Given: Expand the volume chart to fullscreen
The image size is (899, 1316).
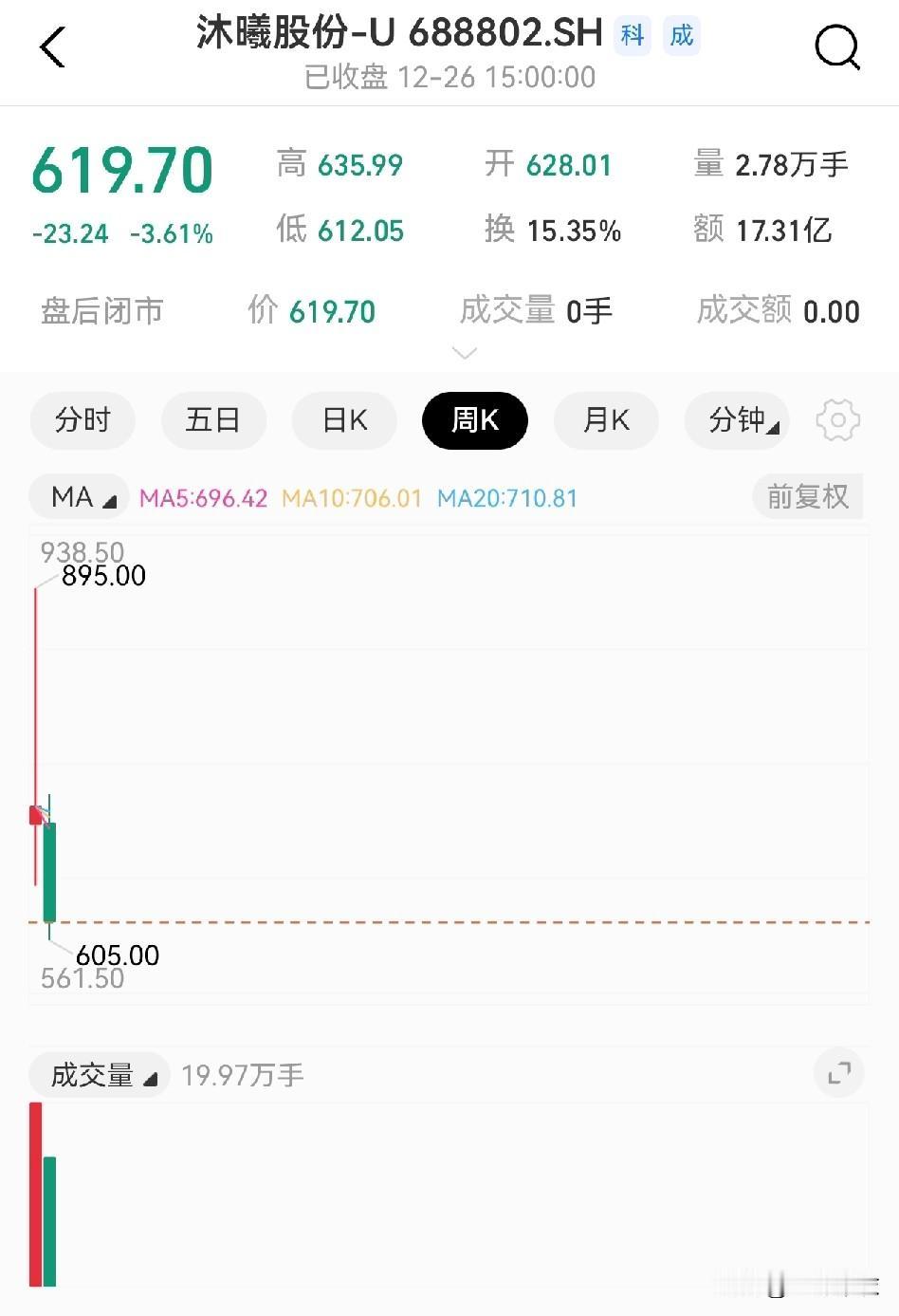Looking at the screenshot, I should coord(838,1073).
